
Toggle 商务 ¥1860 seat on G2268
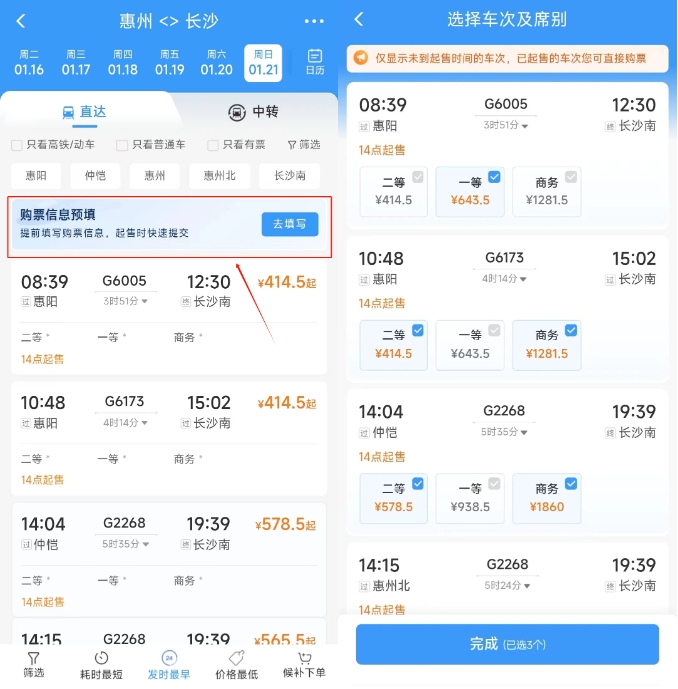click(x=546, y=498)
